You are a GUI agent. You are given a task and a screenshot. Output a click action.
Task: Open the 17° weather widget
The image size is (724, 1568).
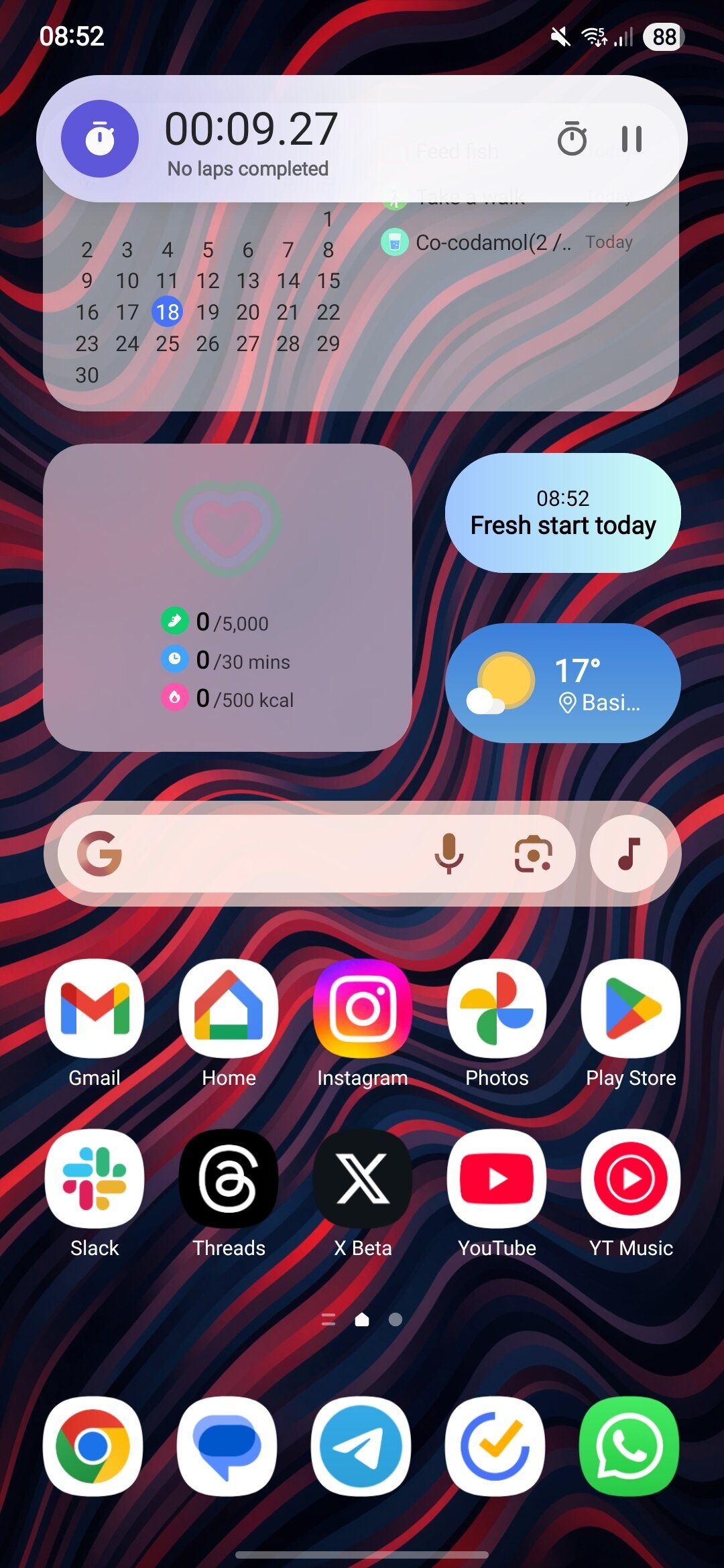(x=563, y=683)
